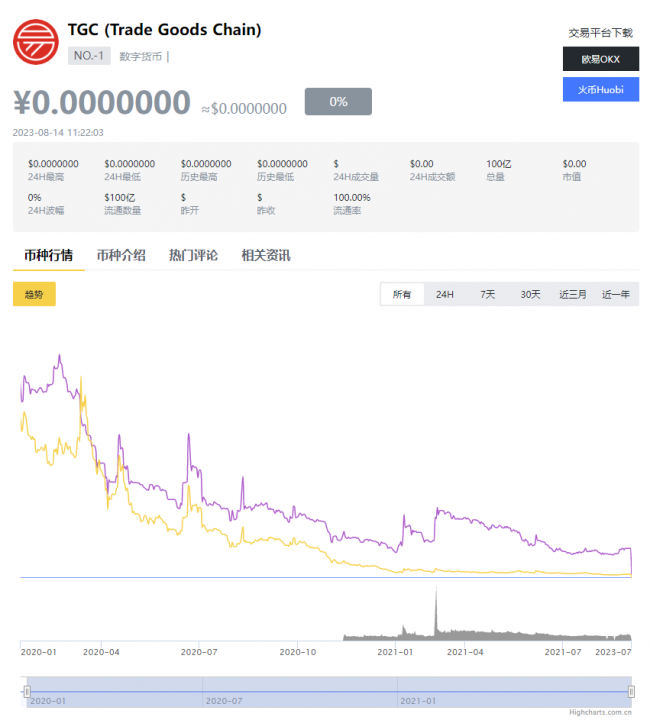
Task: Select the 近三月 chart range
Action: tap(573, 294)
